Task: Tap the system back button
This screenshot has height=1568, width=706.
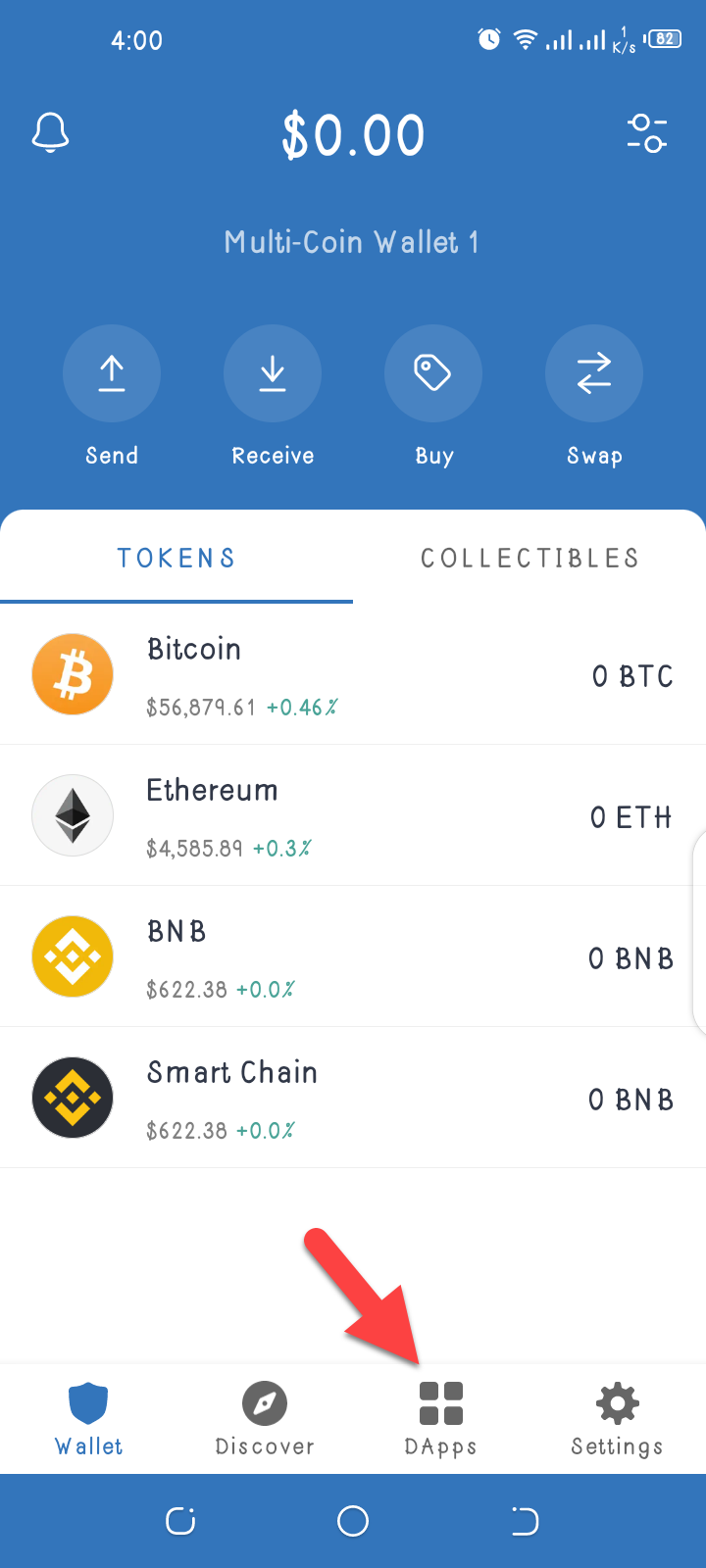Action: pyautogui.click(x=525, y=1521)
